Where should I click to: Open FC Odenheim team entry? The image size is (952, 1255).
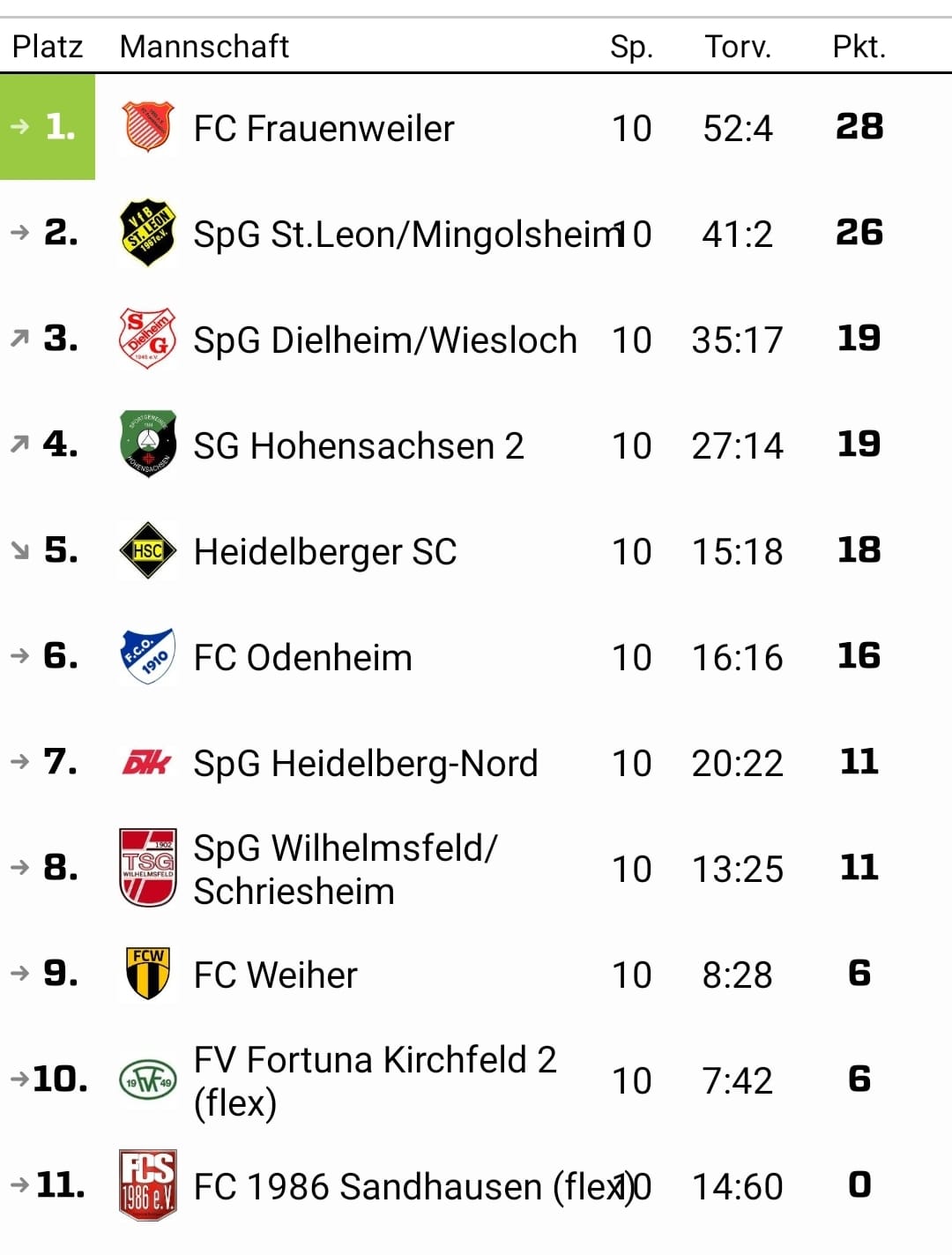(x=302, y=658)
